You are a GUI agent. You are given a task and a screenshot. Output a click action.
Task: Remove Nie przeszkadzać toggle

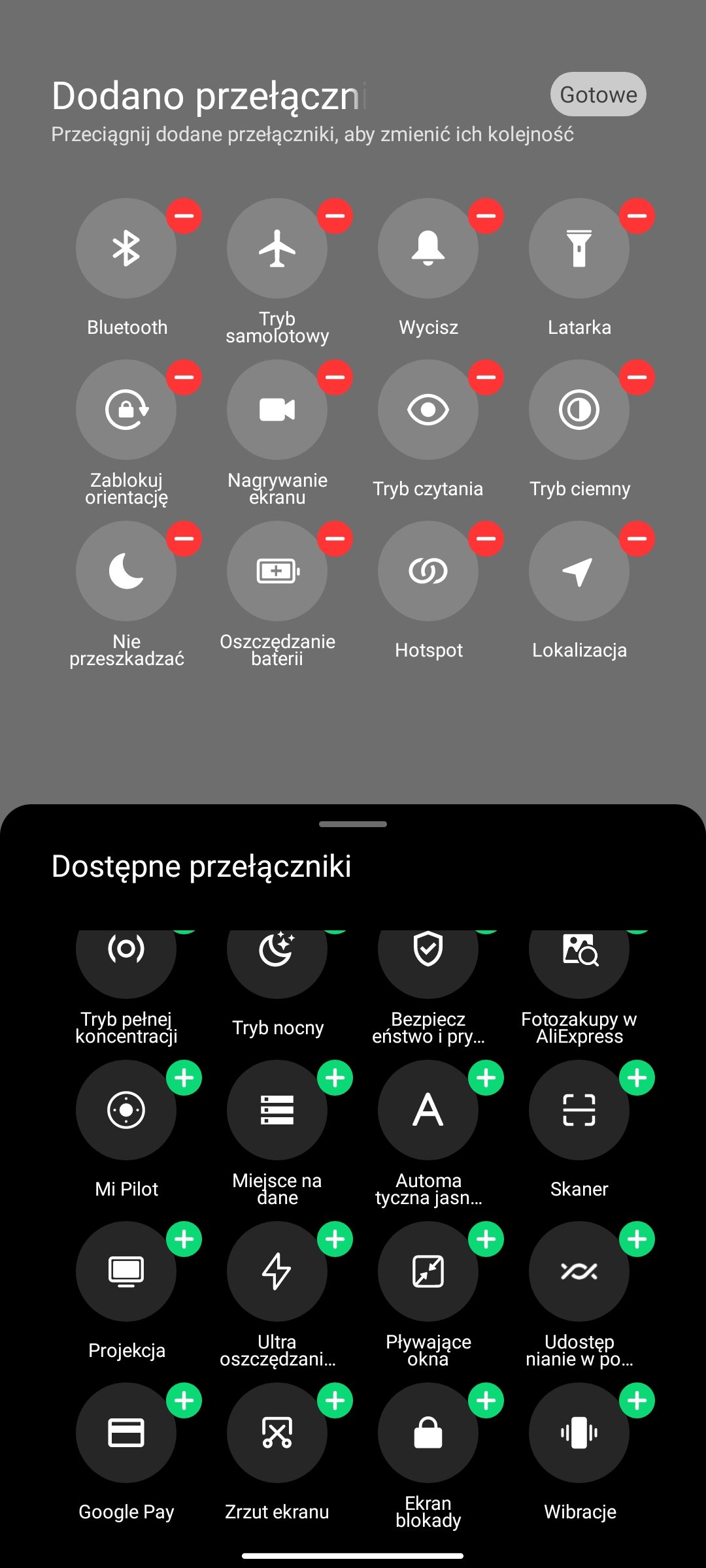(x=184, y=538)
